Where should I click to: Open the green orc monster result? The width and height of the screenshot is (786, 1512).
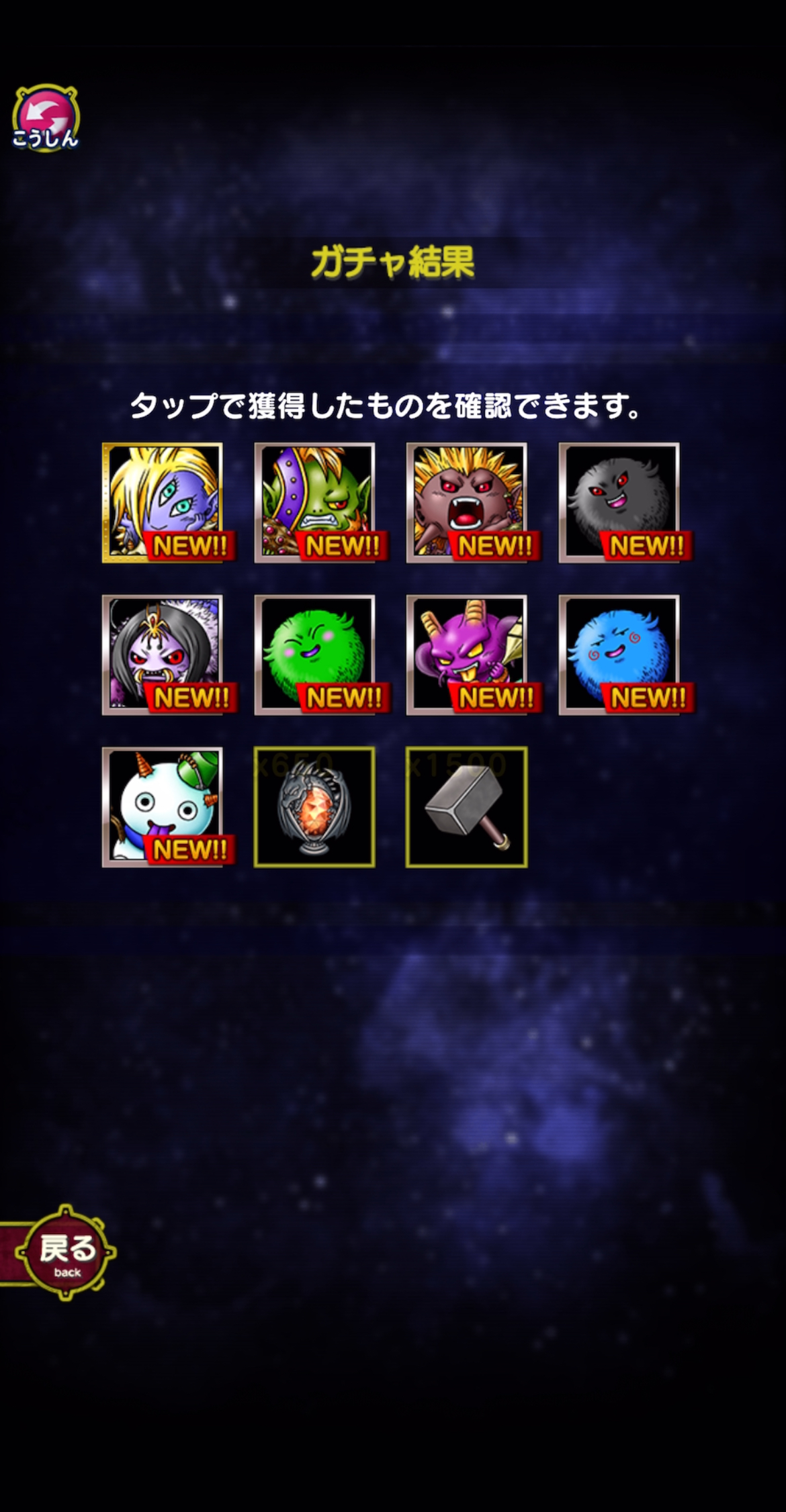point(314,502)
